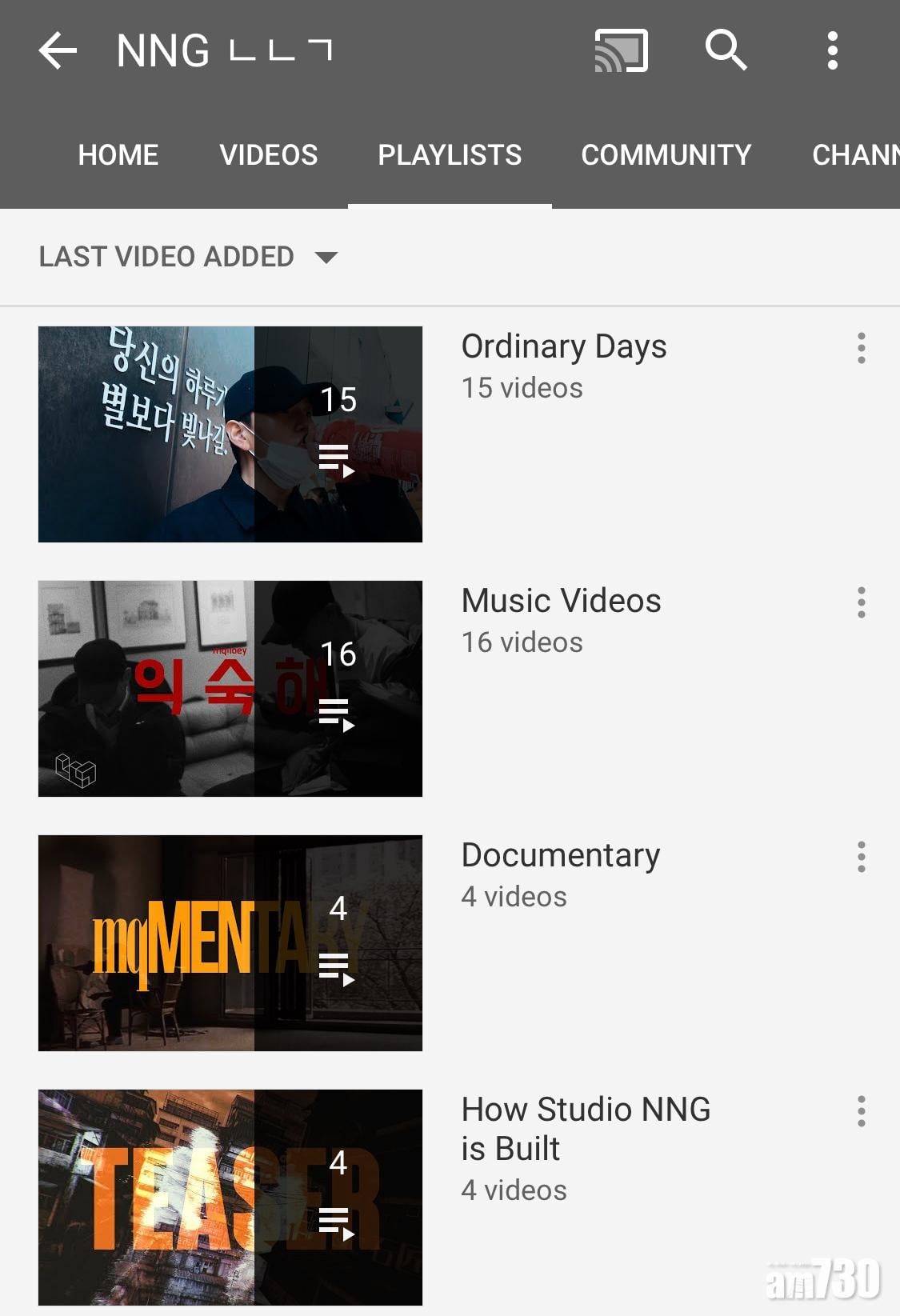Switch to the Home tab
The width and height of the screenshot is (900, 1316).
click(118, 154)
